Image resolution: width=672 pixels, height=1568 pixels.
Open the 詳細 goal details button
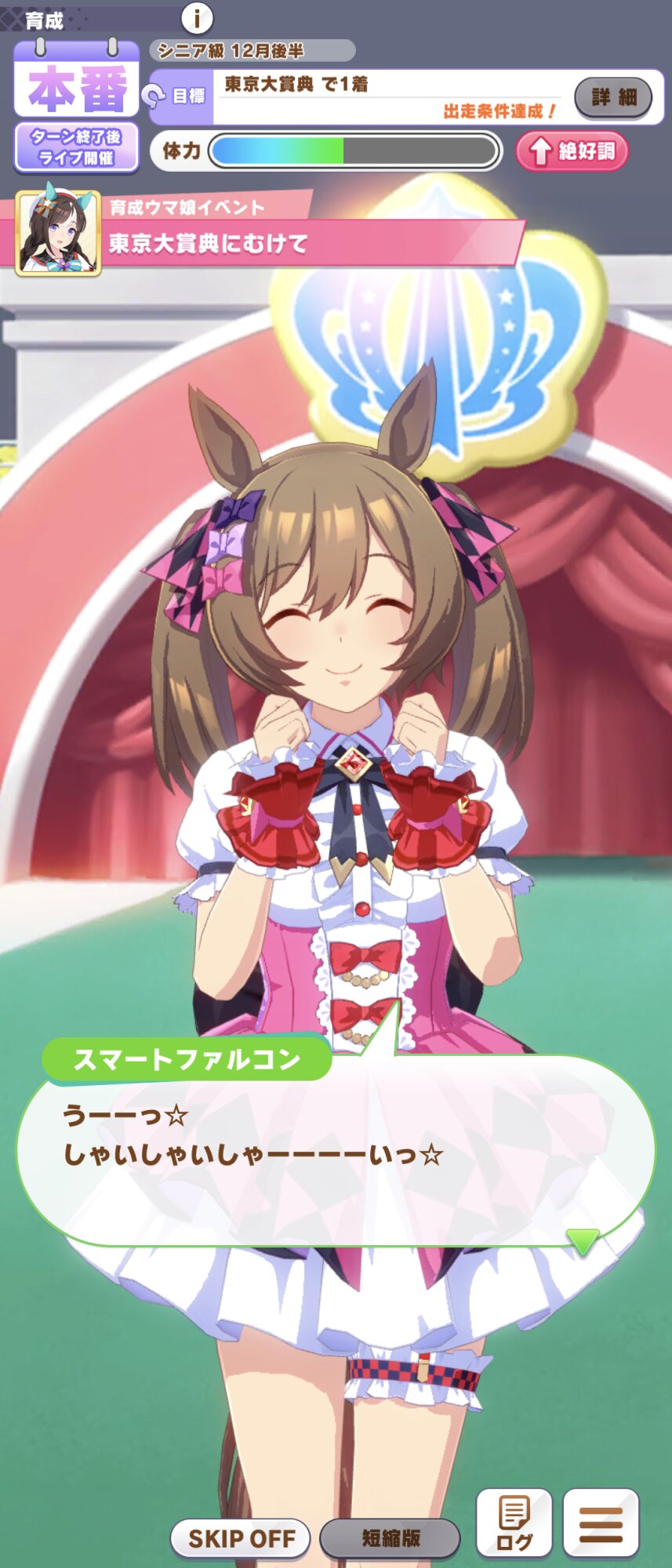click(x=613, y=97)
